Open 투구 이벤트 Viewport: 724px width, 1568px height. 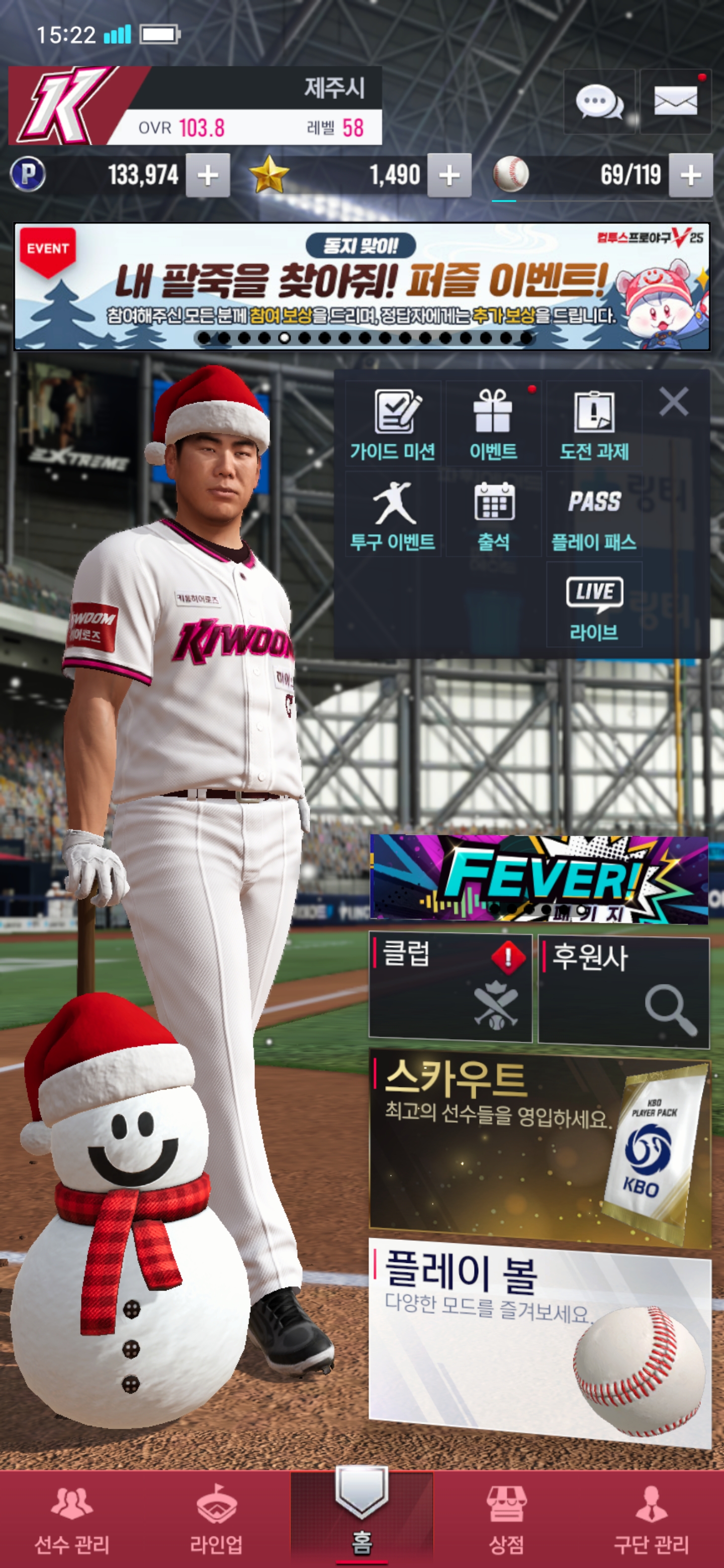393,514
